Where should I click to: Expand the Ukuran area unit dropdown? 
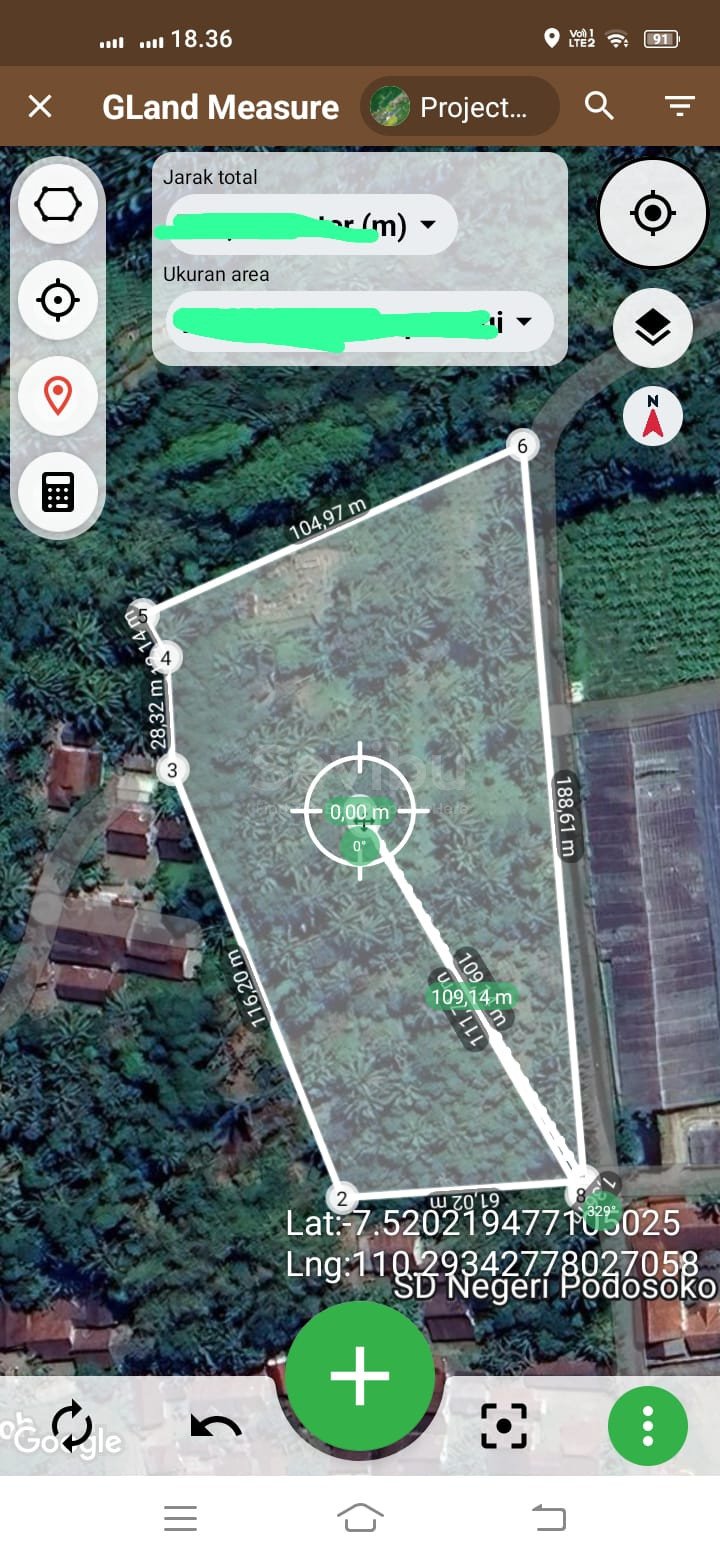521,321
